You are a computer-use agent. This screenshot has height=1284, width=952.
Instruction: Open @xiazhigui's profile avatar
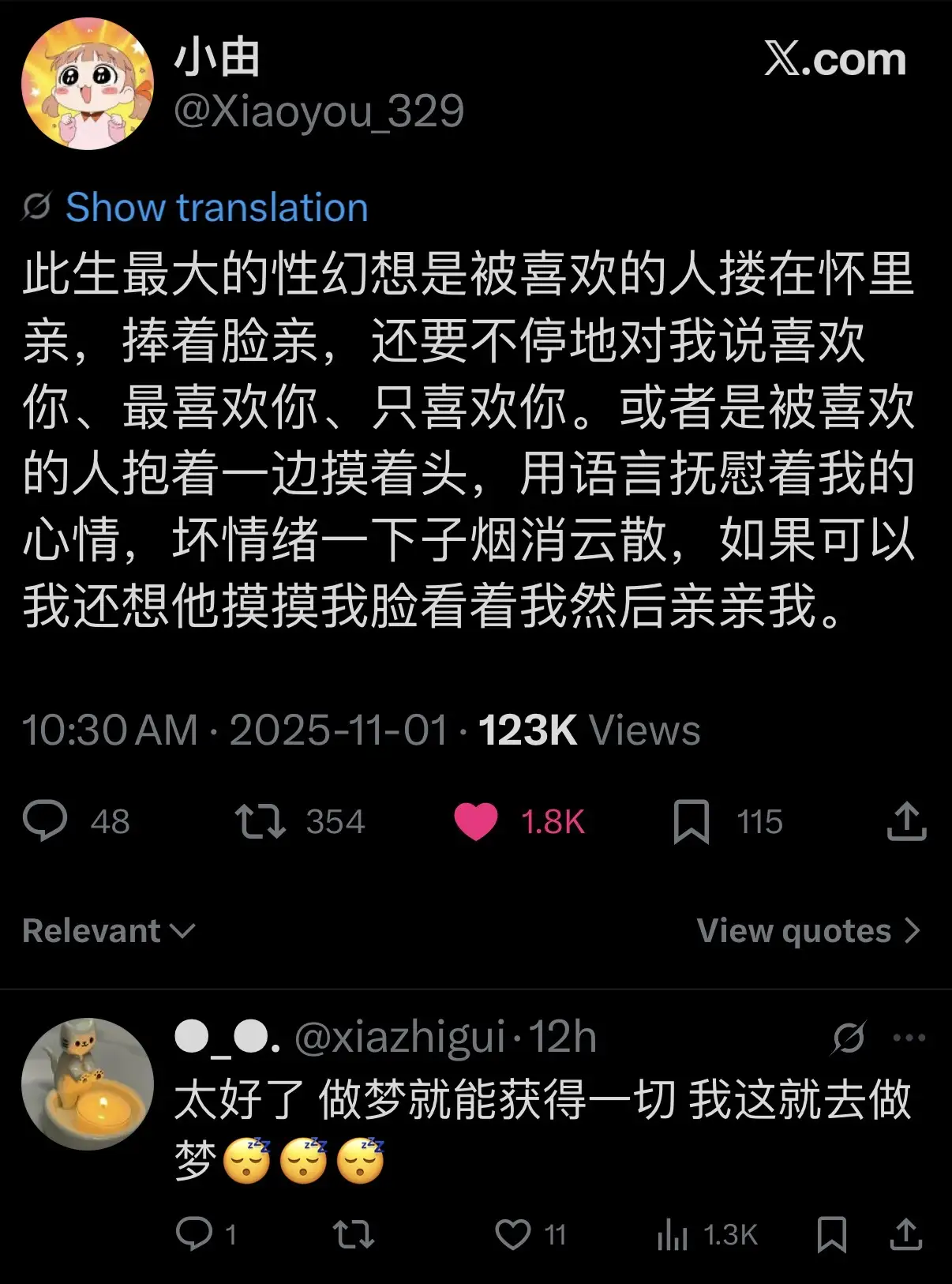point(87,1083)
